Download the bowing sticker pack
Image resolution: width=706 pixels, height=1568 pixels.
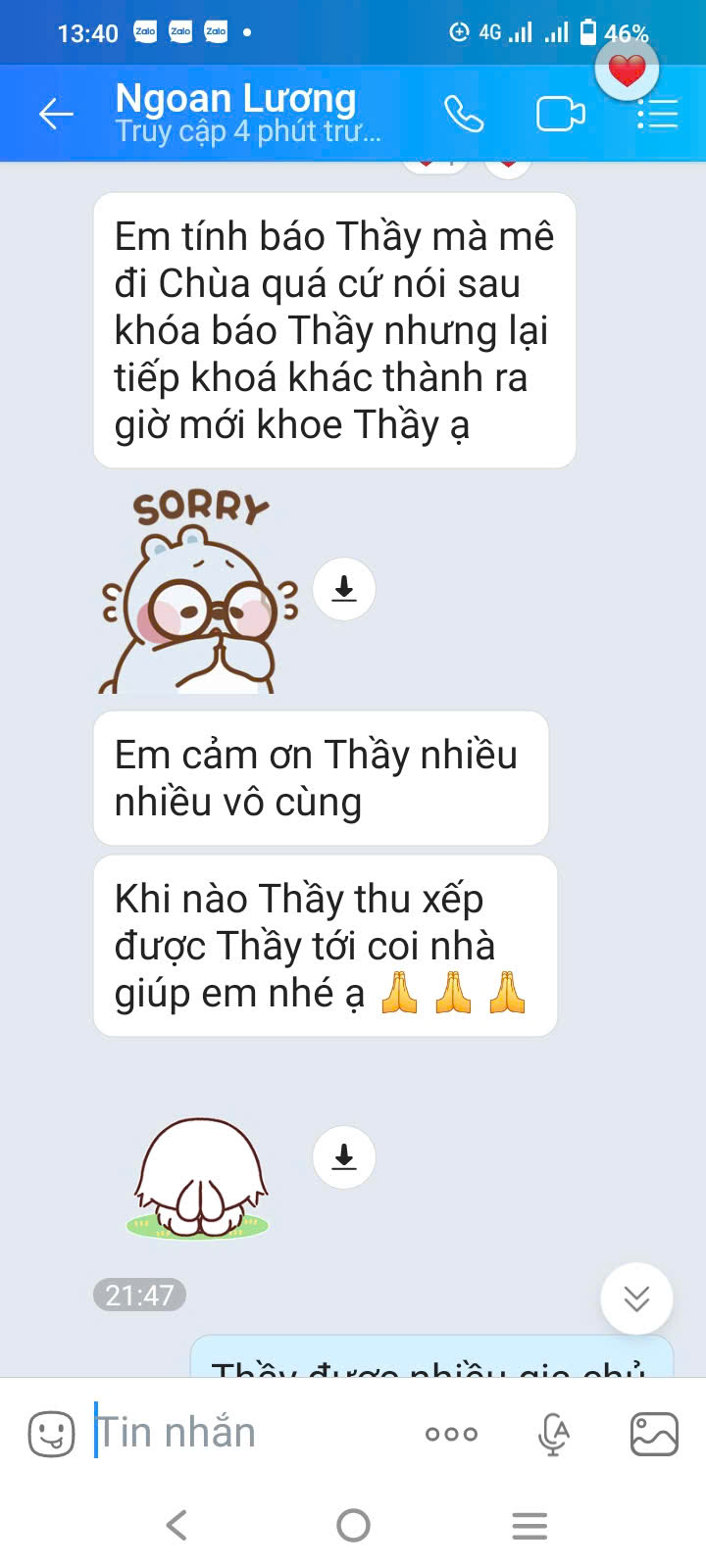[344, 1156]
